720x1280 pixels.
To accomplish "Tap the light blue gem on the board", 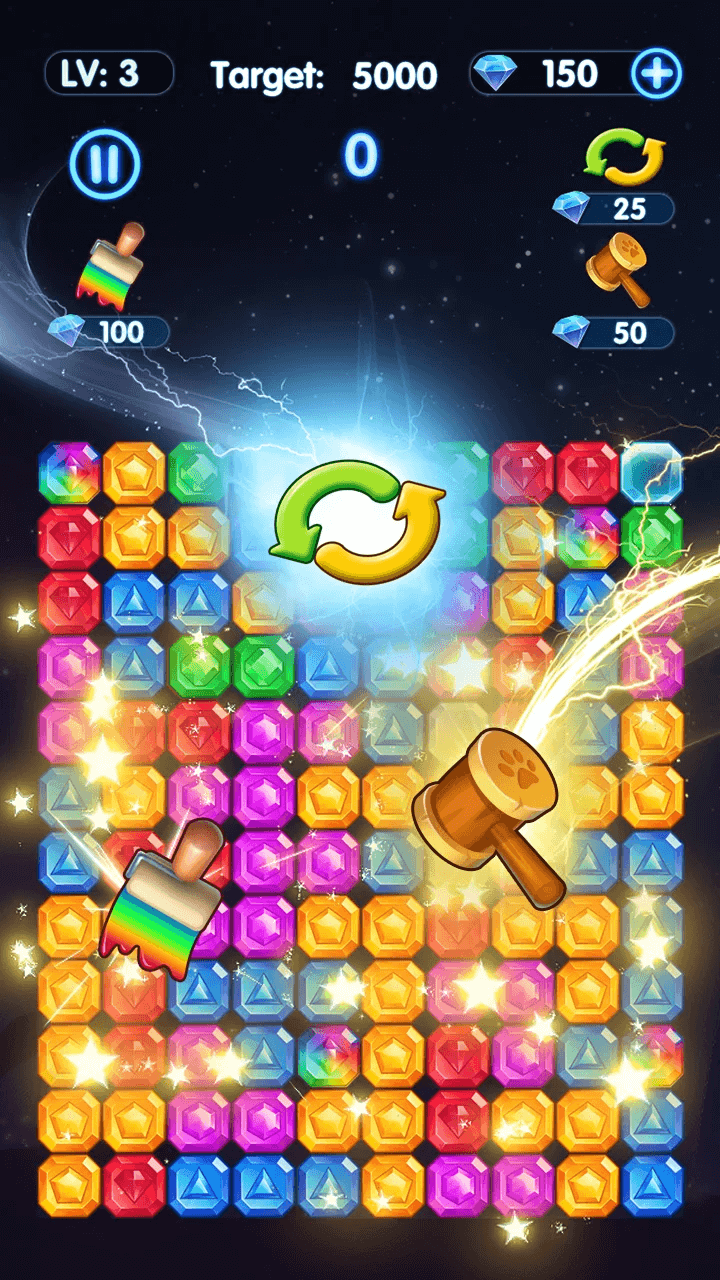I will click(651, 472).
